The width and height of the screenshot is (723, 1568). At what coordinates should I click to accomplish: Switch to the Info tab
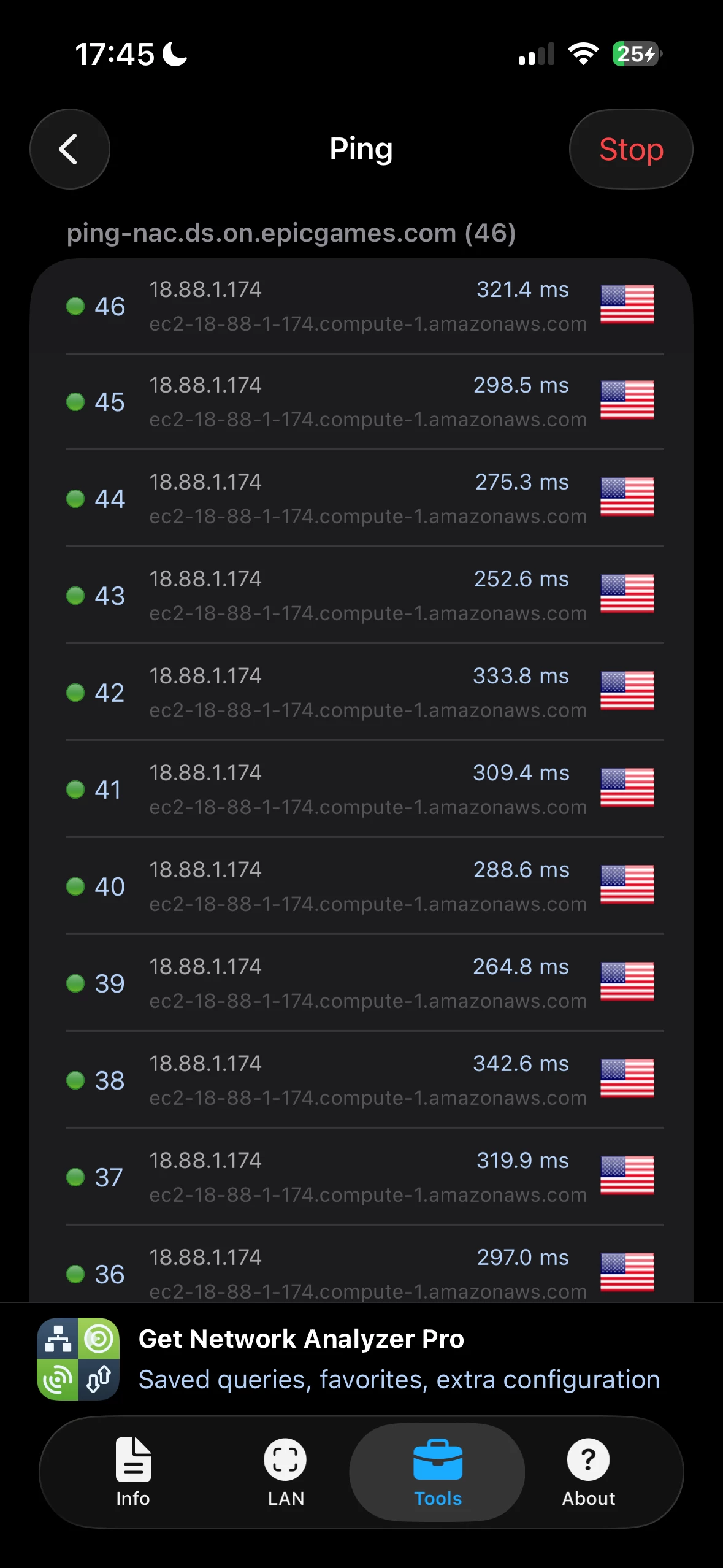(x=133, y=1472)
